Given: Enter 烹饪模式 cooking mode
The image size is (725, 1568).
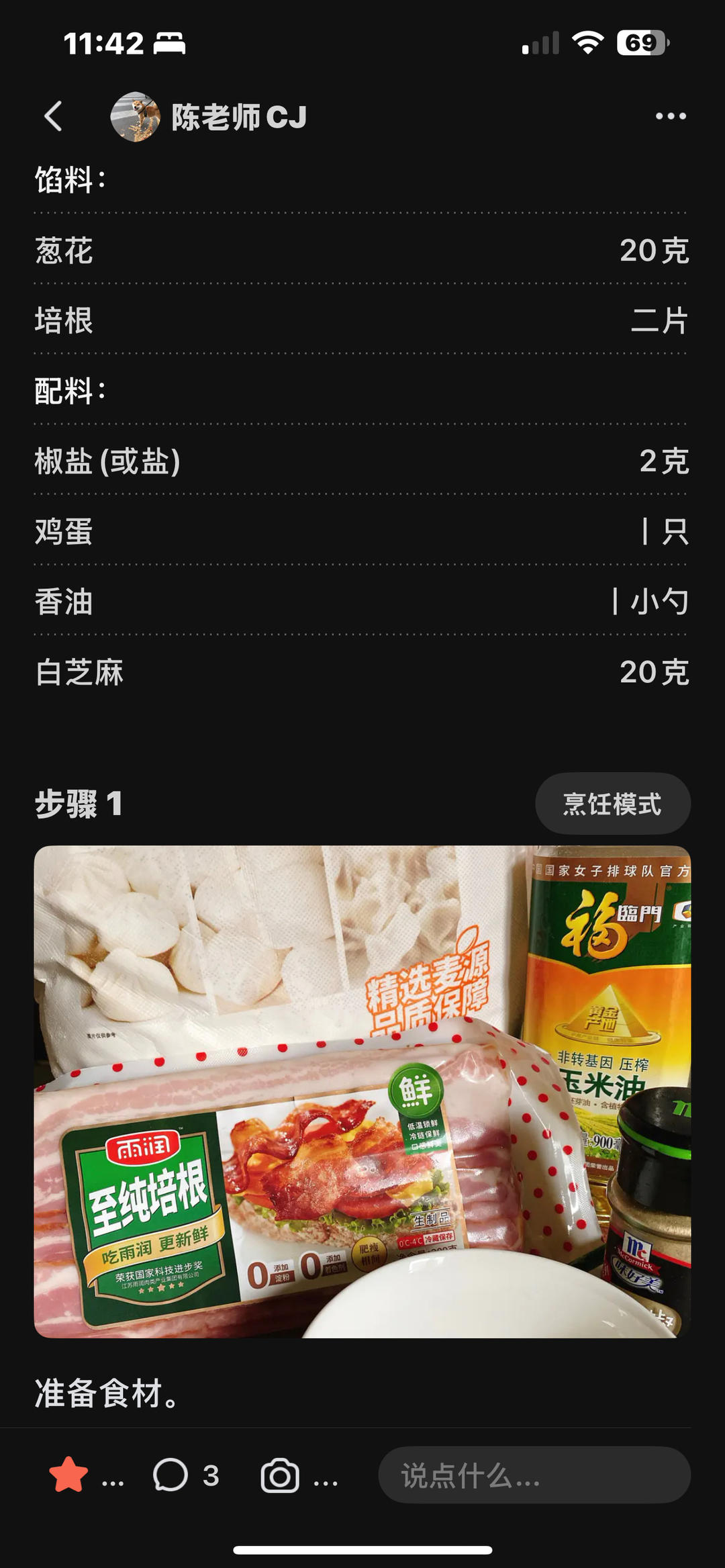Looking at the screenshot, I should pyautogui.click(x=612, y=804).
